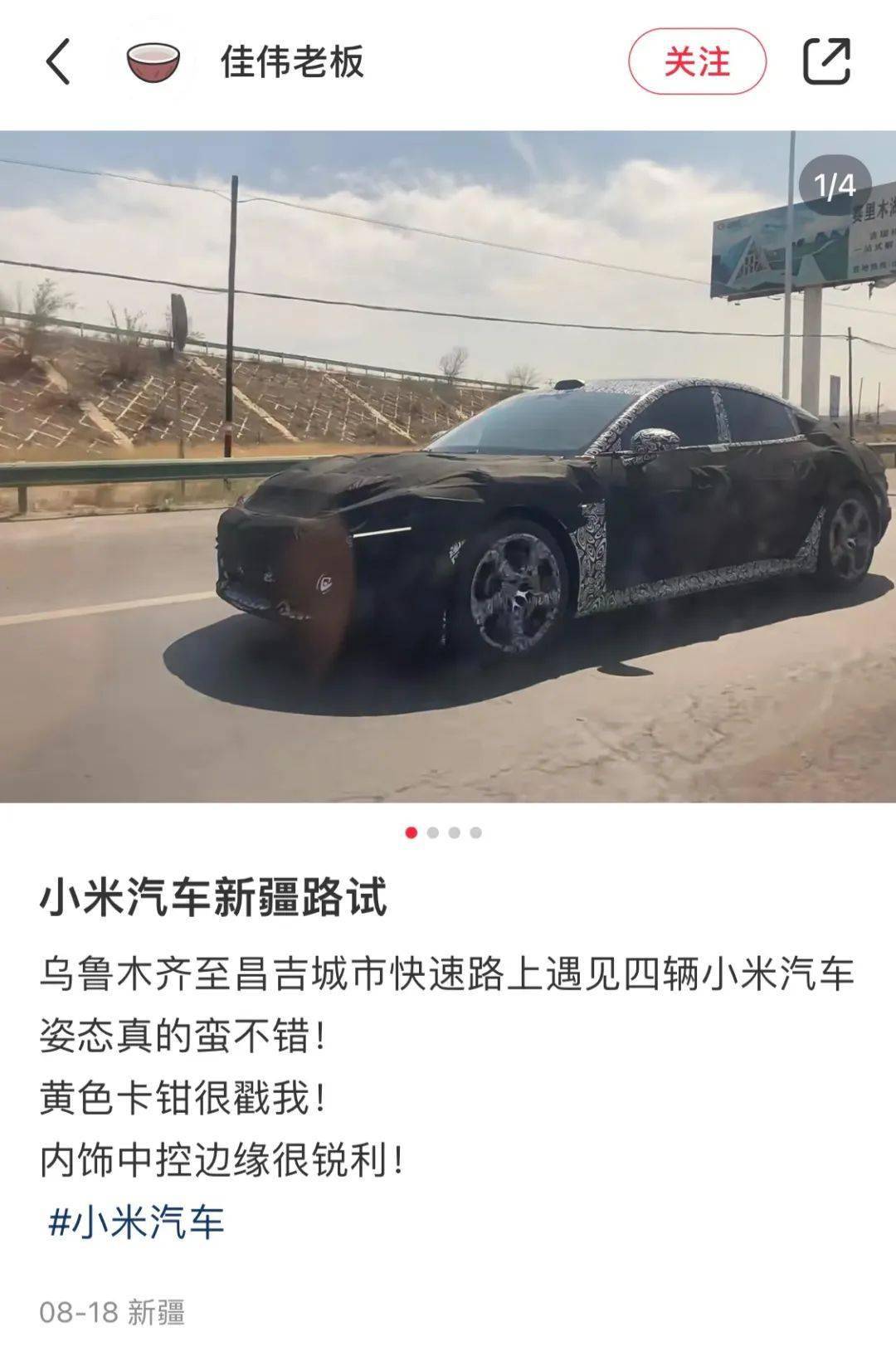Go back using the top-left arrow
The image size is (896, 1371).
[x=58, y=62]
